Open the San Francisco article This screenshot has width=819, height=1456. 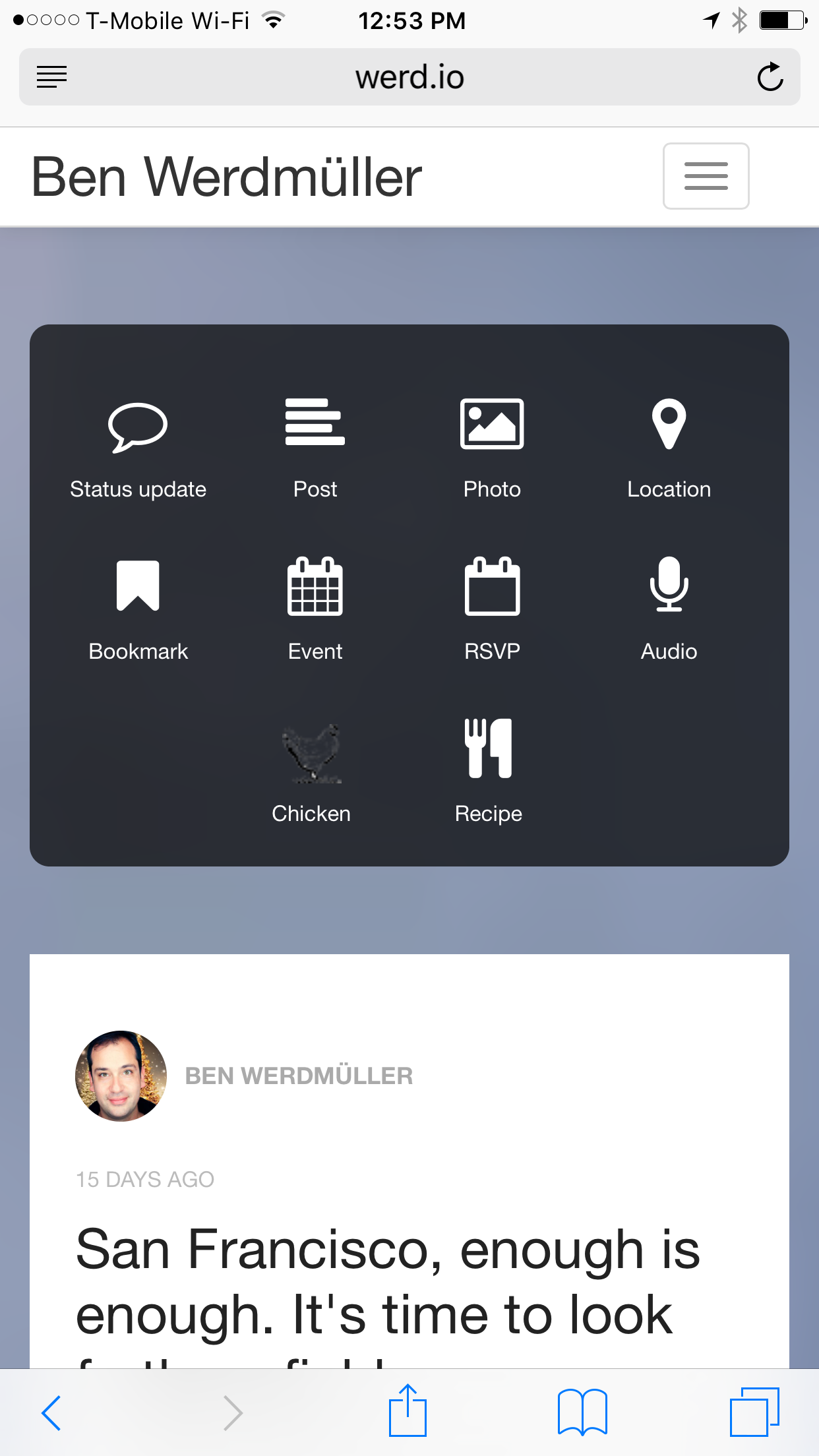point(387,1281)
